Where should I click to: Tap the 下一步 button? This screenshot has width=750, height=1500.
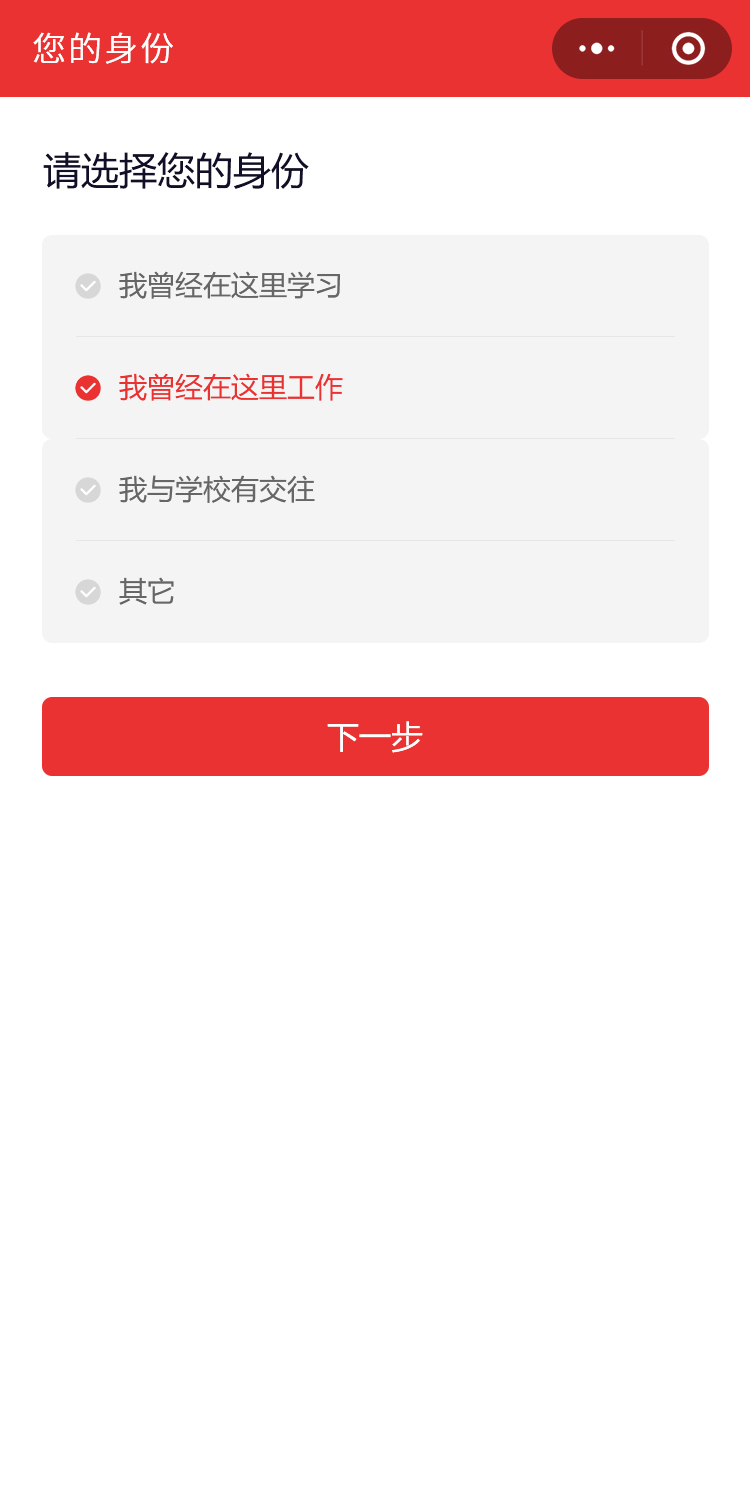375,737
